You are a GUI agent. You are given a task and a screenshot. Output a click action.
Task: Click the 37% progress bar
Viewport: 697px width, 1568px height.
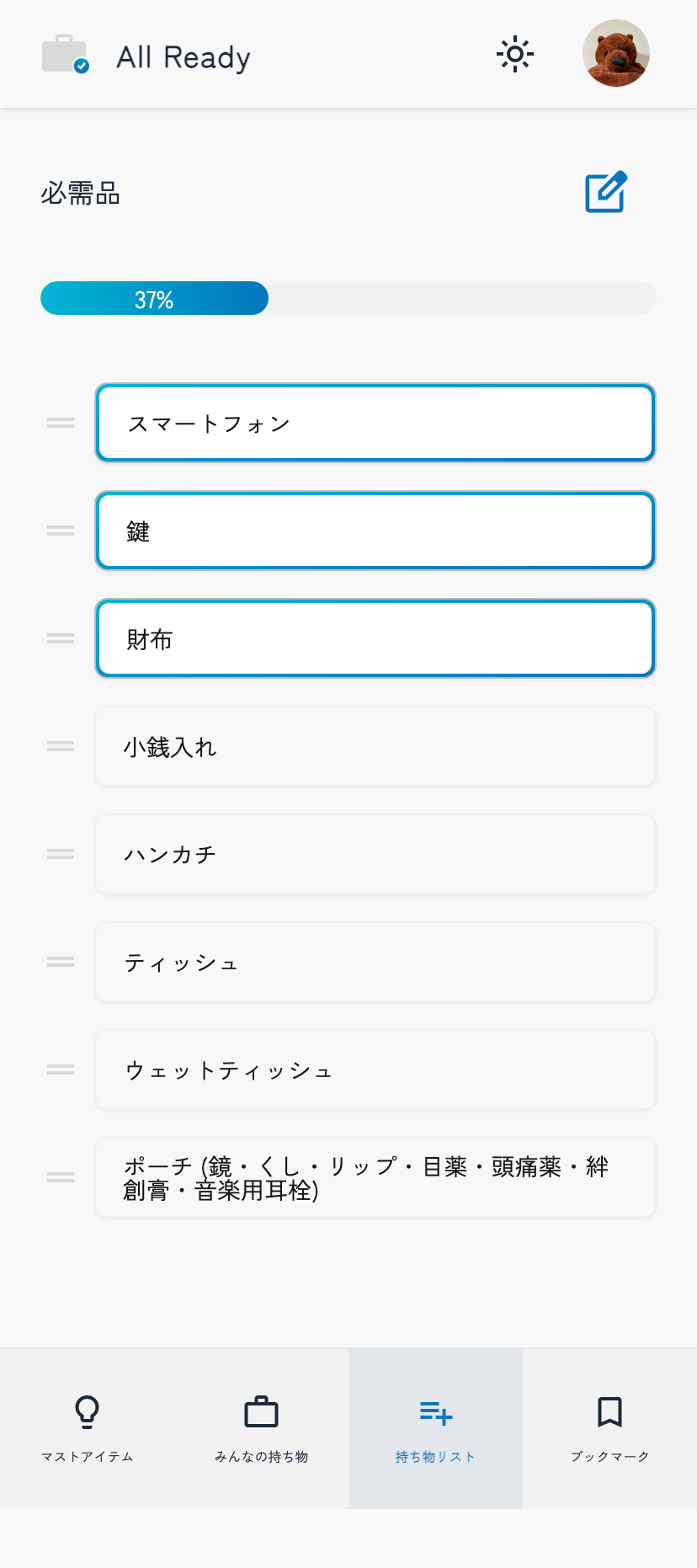348,298
